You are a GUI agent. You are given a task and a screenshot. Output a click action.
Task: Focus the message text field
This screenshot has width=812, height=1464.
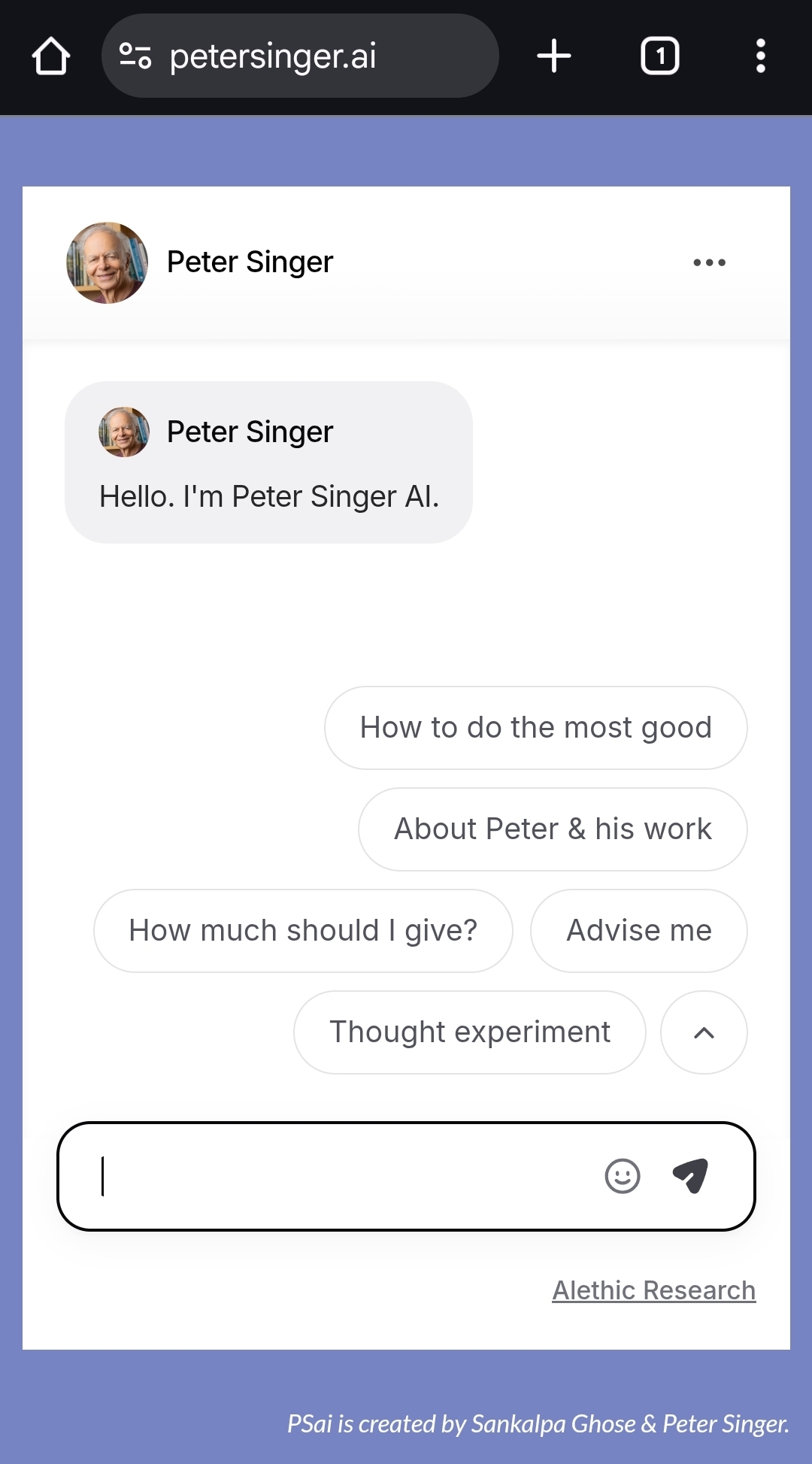(x=338, y=1177)
